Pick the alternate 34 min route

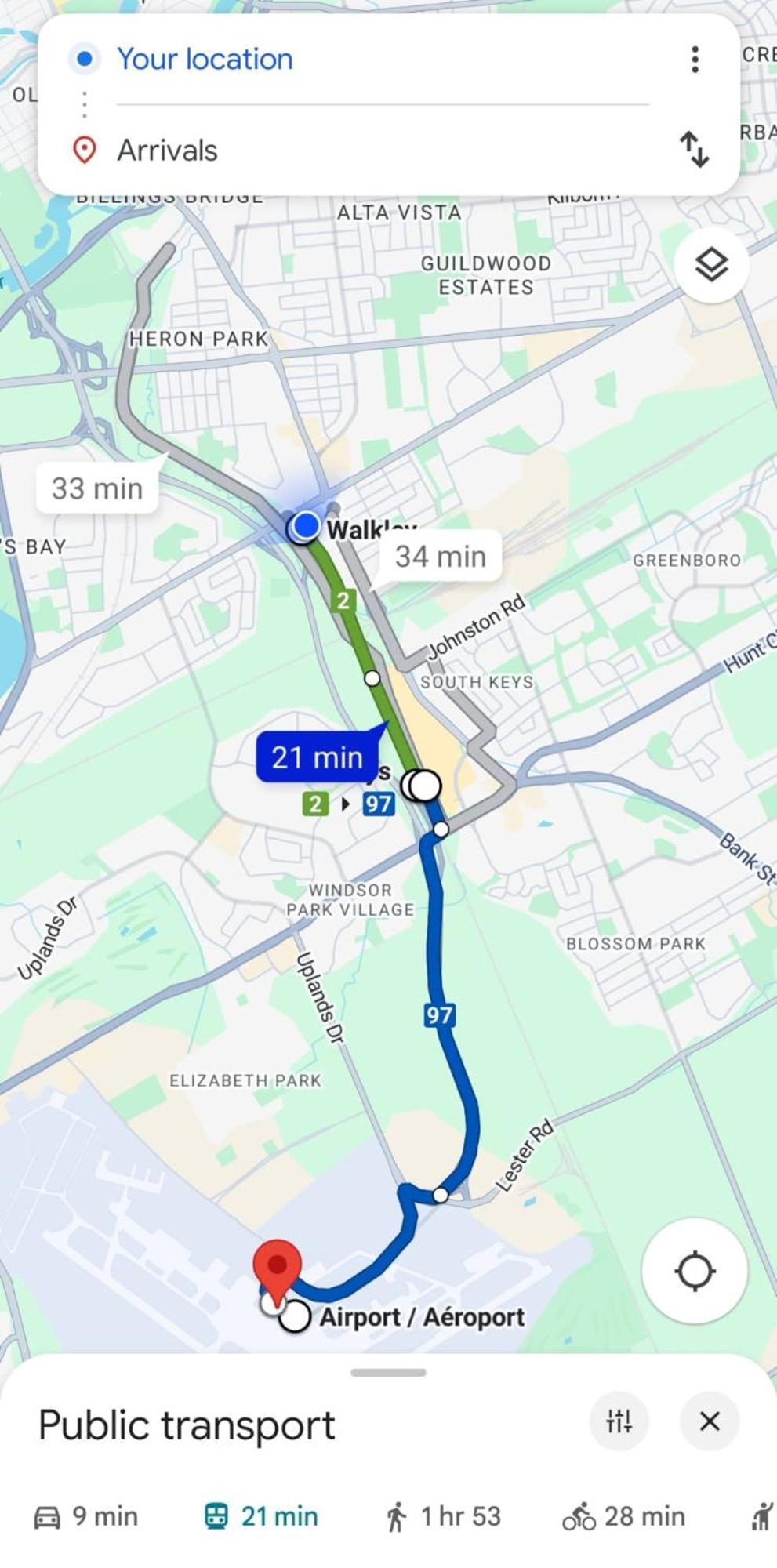[x=440, y=557]
